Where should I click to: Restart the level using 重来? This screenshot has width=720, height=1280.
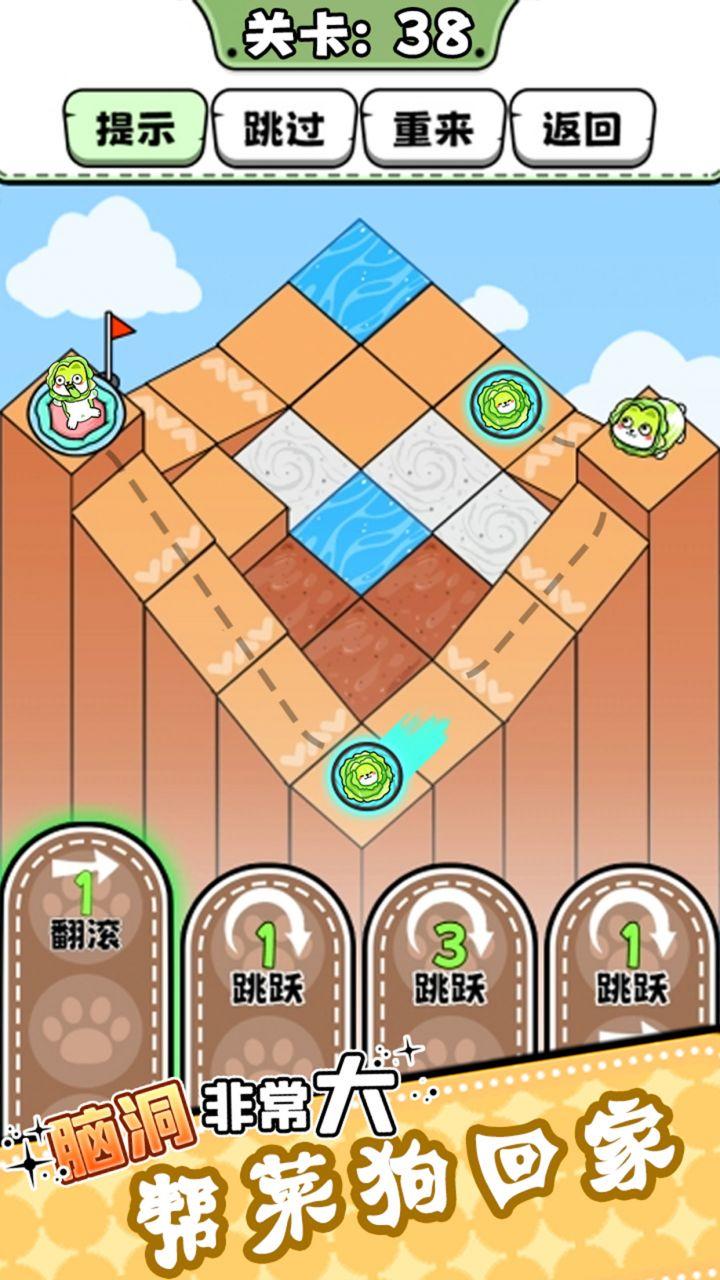pyautogui.click(x=433, y=128)
